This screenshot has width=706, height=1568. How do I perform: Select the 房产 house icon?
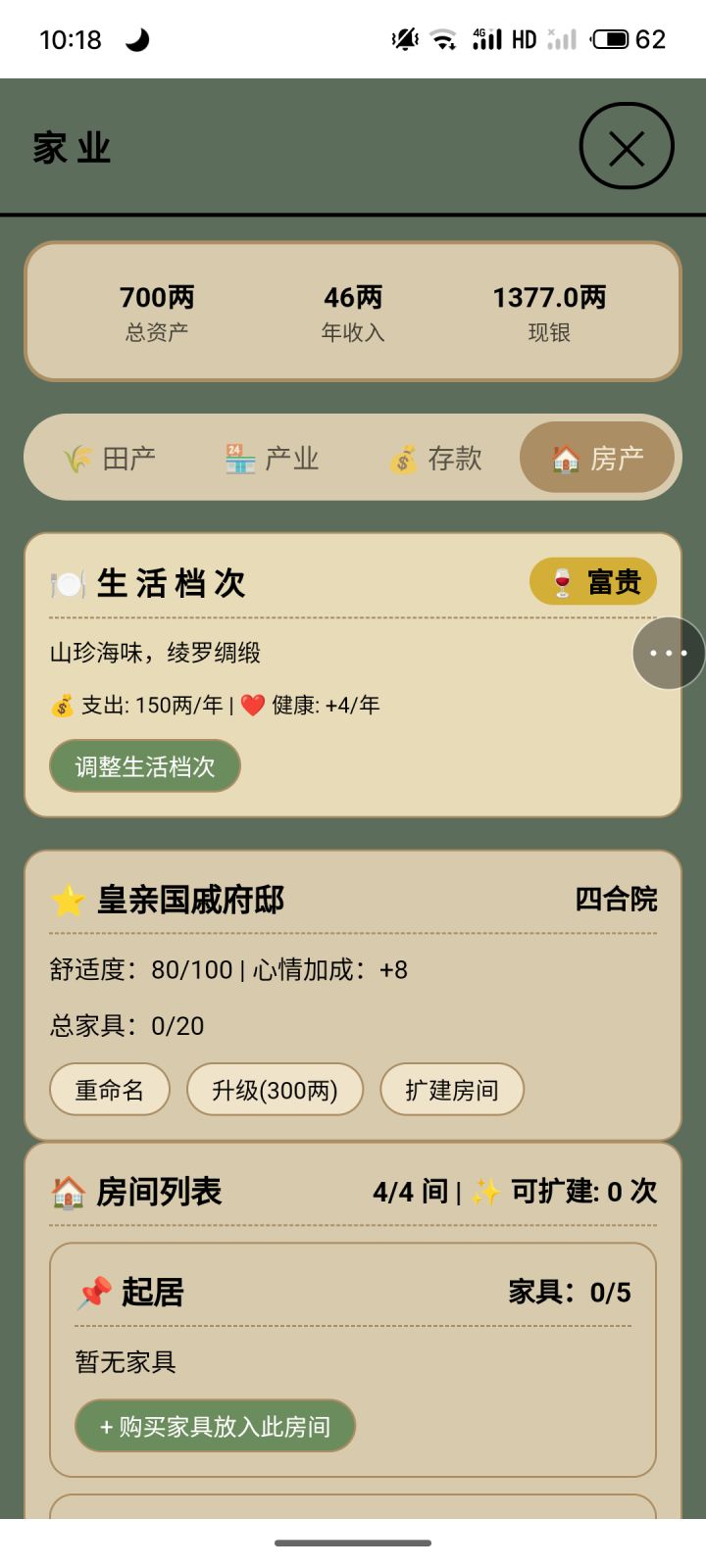562,457
